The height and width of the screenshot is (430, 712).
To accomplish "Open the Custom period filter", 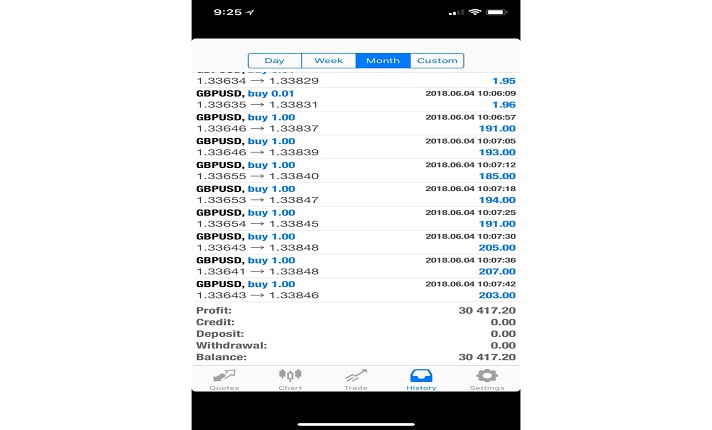I will tap(437, 61).
